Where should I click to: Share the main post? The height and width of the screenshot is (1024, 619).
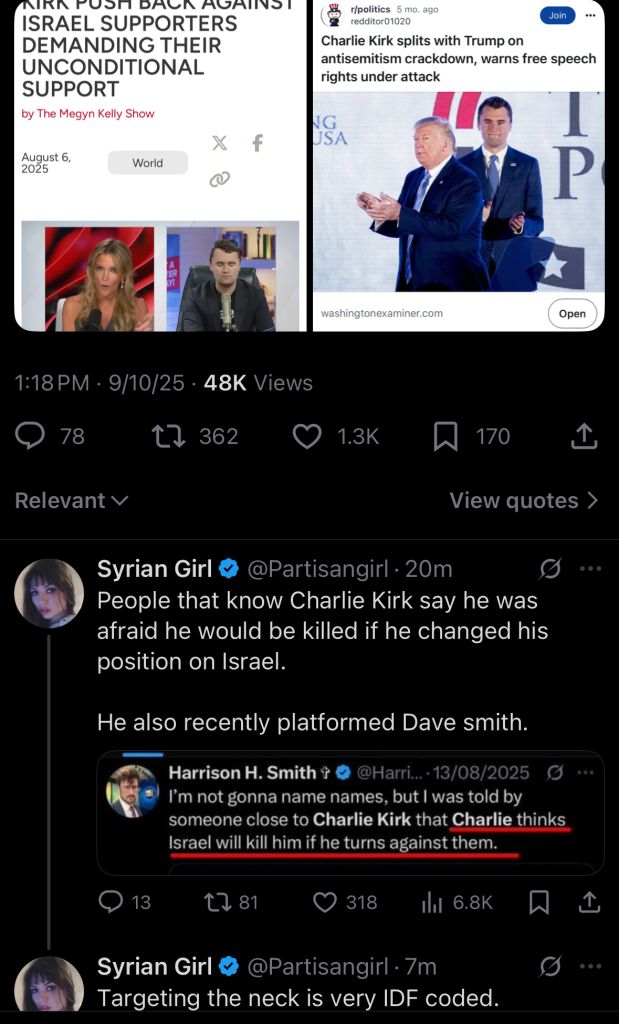click(584, 436)
